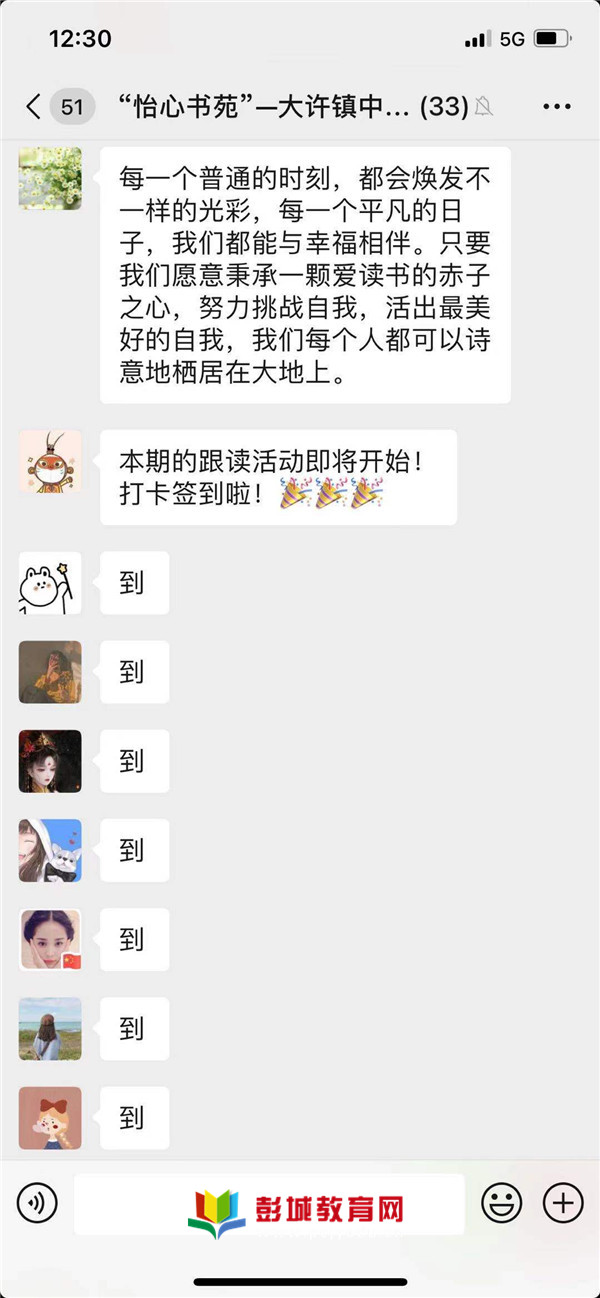Open the emoji picker
The image size is (600, 1298).
coord(501,1202)
